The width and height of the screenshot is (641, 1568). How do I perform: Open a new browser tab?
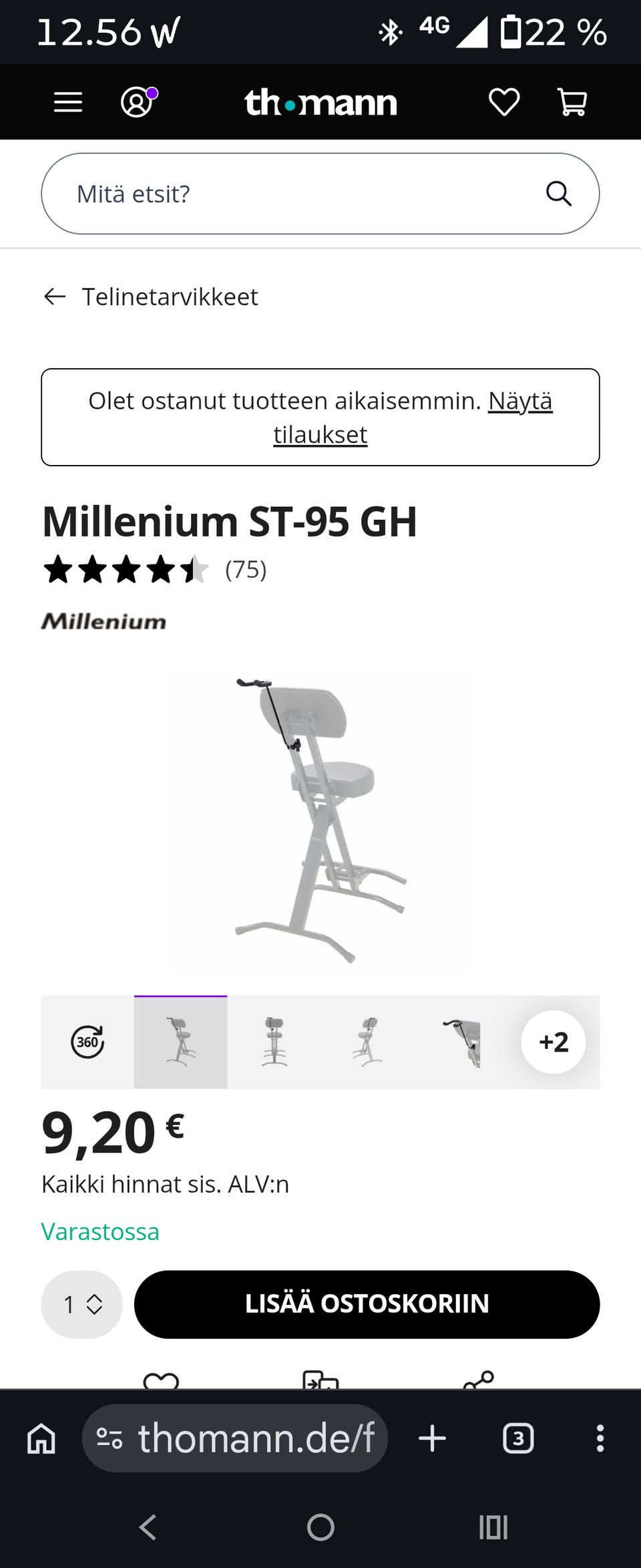point(432,1438)
